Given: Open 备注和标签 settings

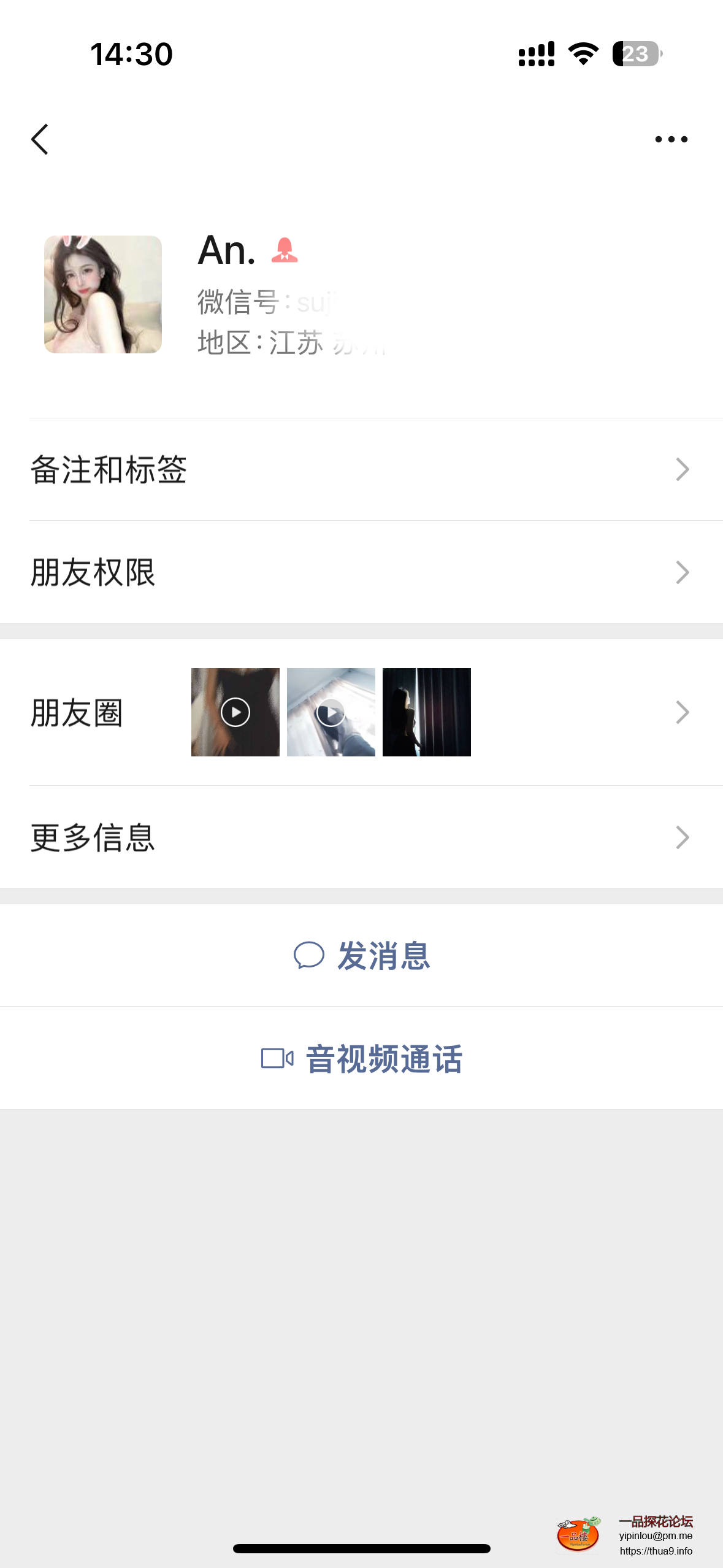Looking at the screenshot, I should point(361,470).
